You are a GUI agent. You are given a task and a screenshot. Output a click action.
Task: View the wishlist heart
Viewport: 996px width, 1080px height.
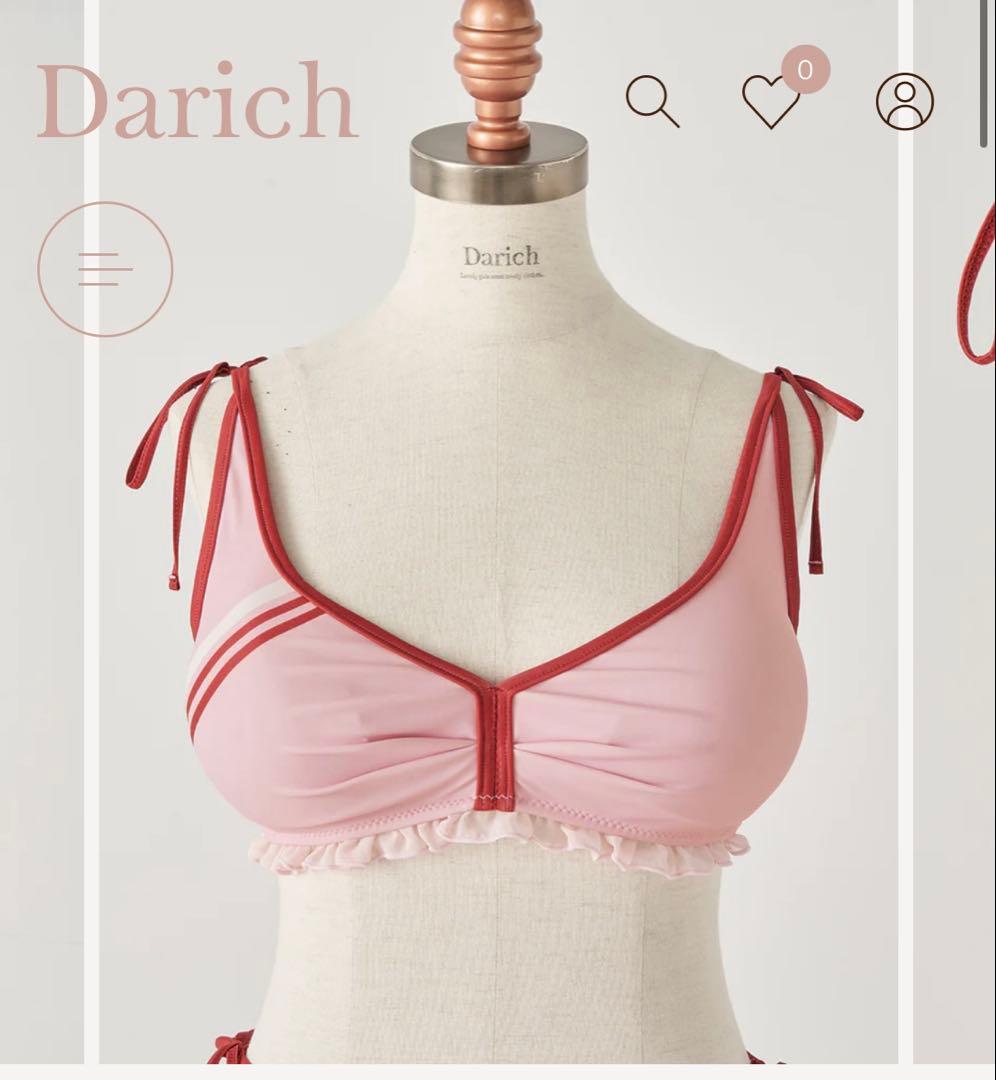pyautogui.click(x=771, y=102)
